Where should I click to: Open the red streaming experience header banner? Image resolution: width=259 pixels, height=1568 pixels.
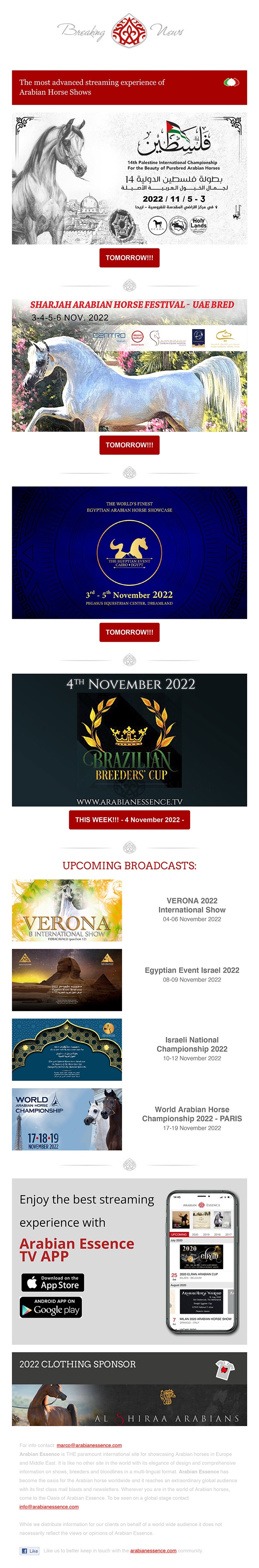(x=129, y=87)
